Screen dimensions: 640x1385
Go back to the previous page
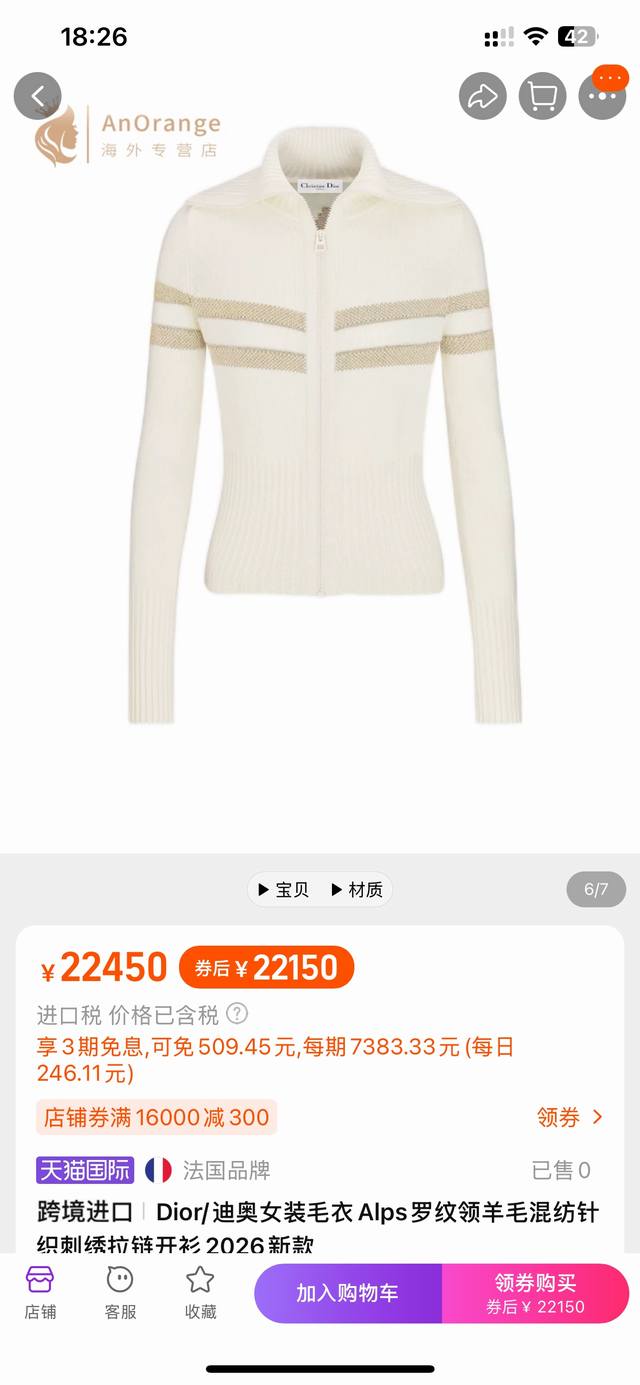(x=38, y=96)
